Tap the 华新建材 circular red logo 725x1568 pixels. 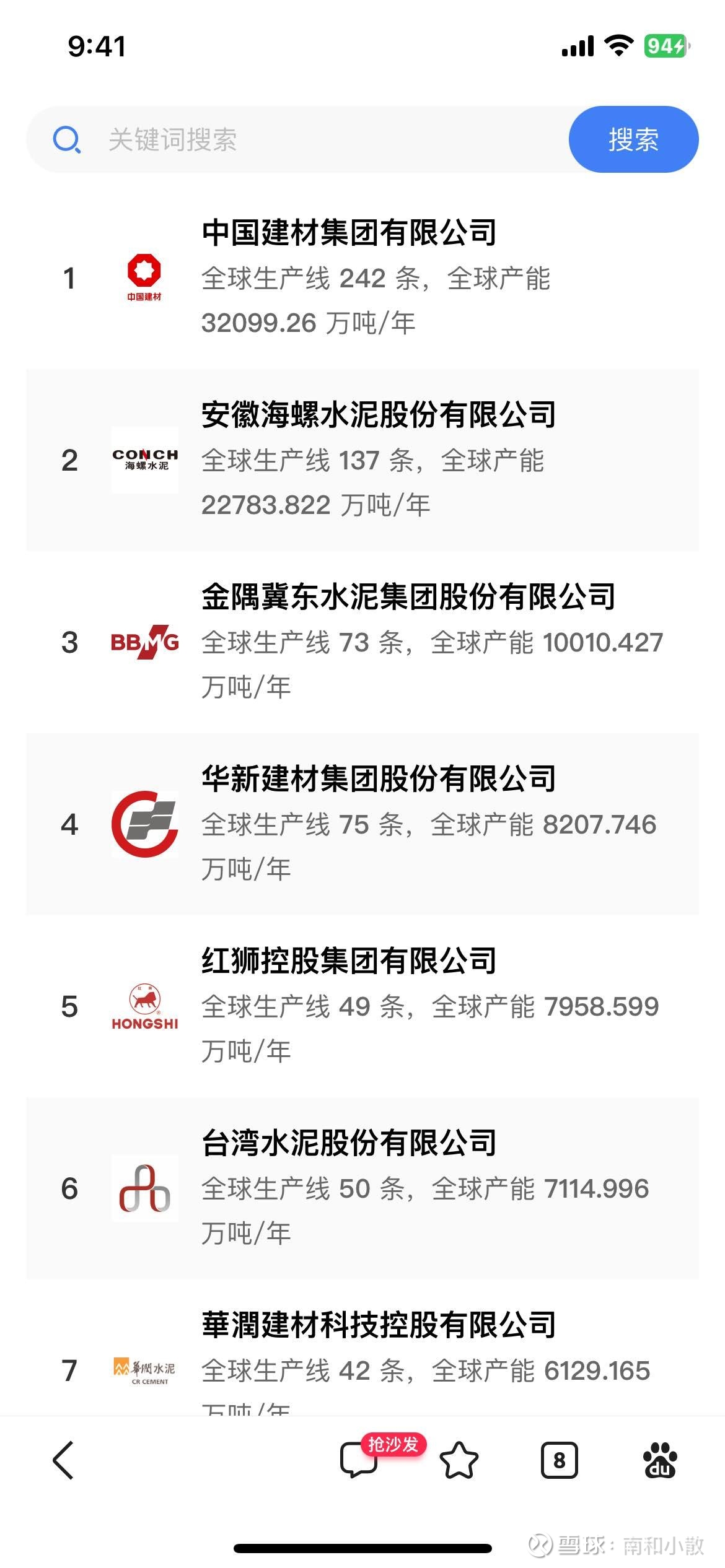pyautogui.click(x=144, y=824)
